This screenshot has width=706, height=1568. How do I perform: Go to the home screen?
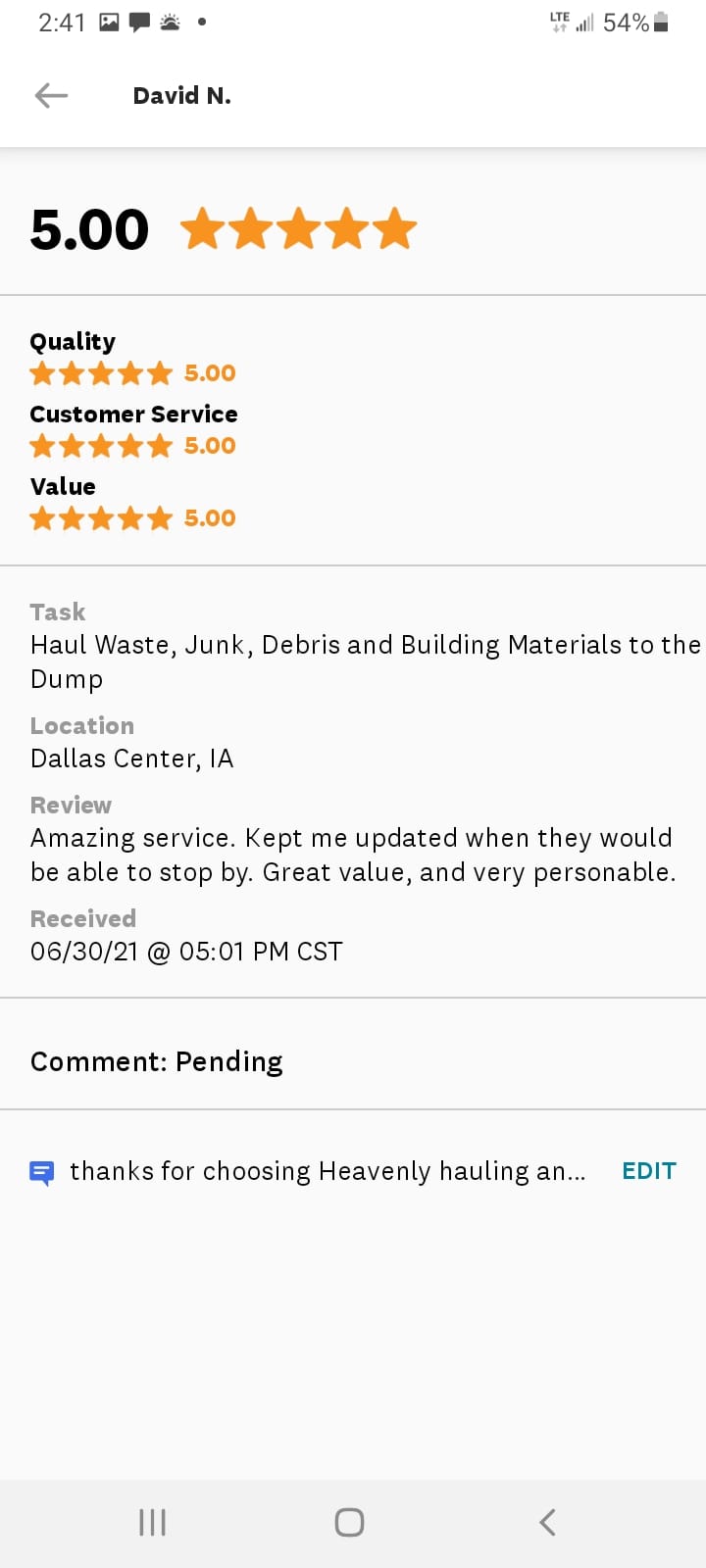[x=349, y=1522]
